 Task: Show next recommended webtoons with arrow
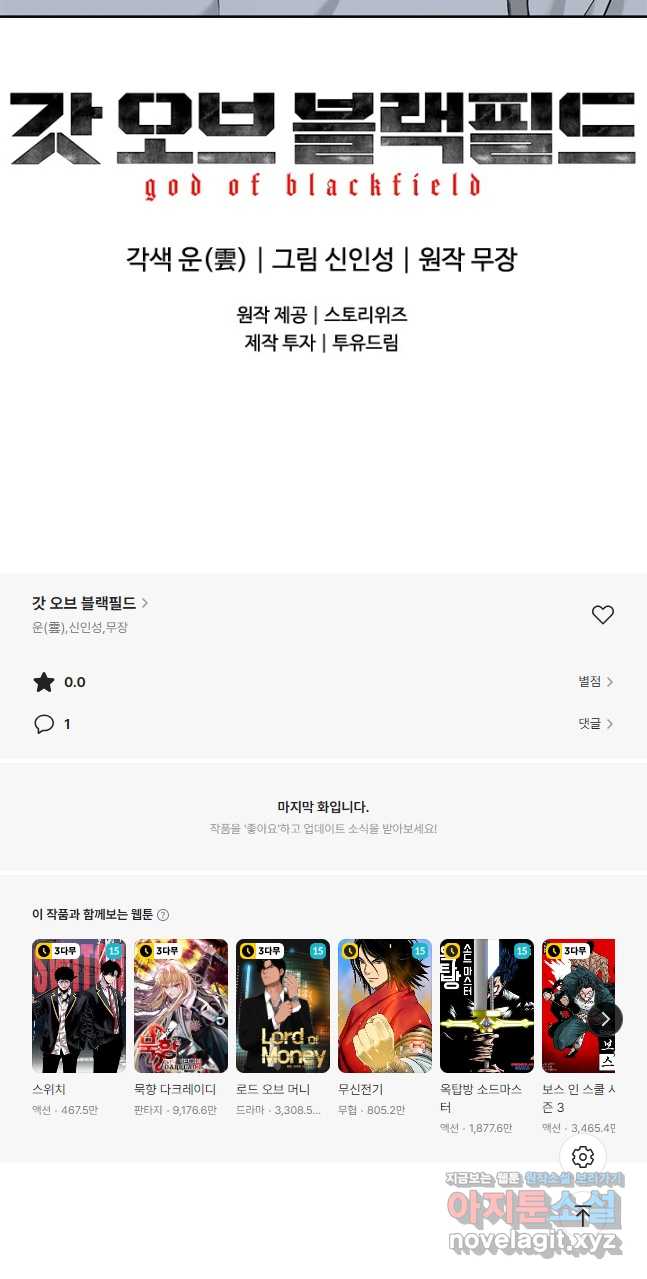click(x=605, y=1019)
